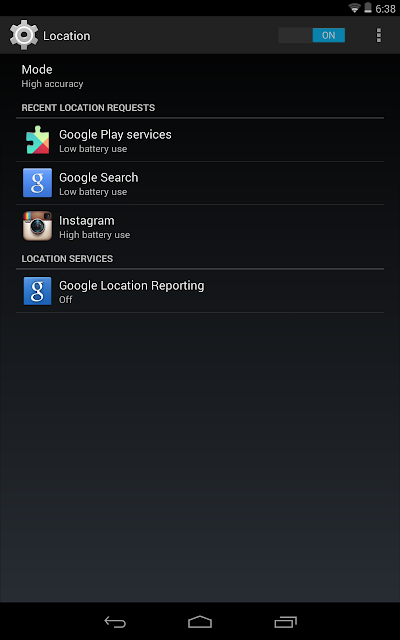Open the overflow menu
400x640 pixels.
(x=379, y=36)
